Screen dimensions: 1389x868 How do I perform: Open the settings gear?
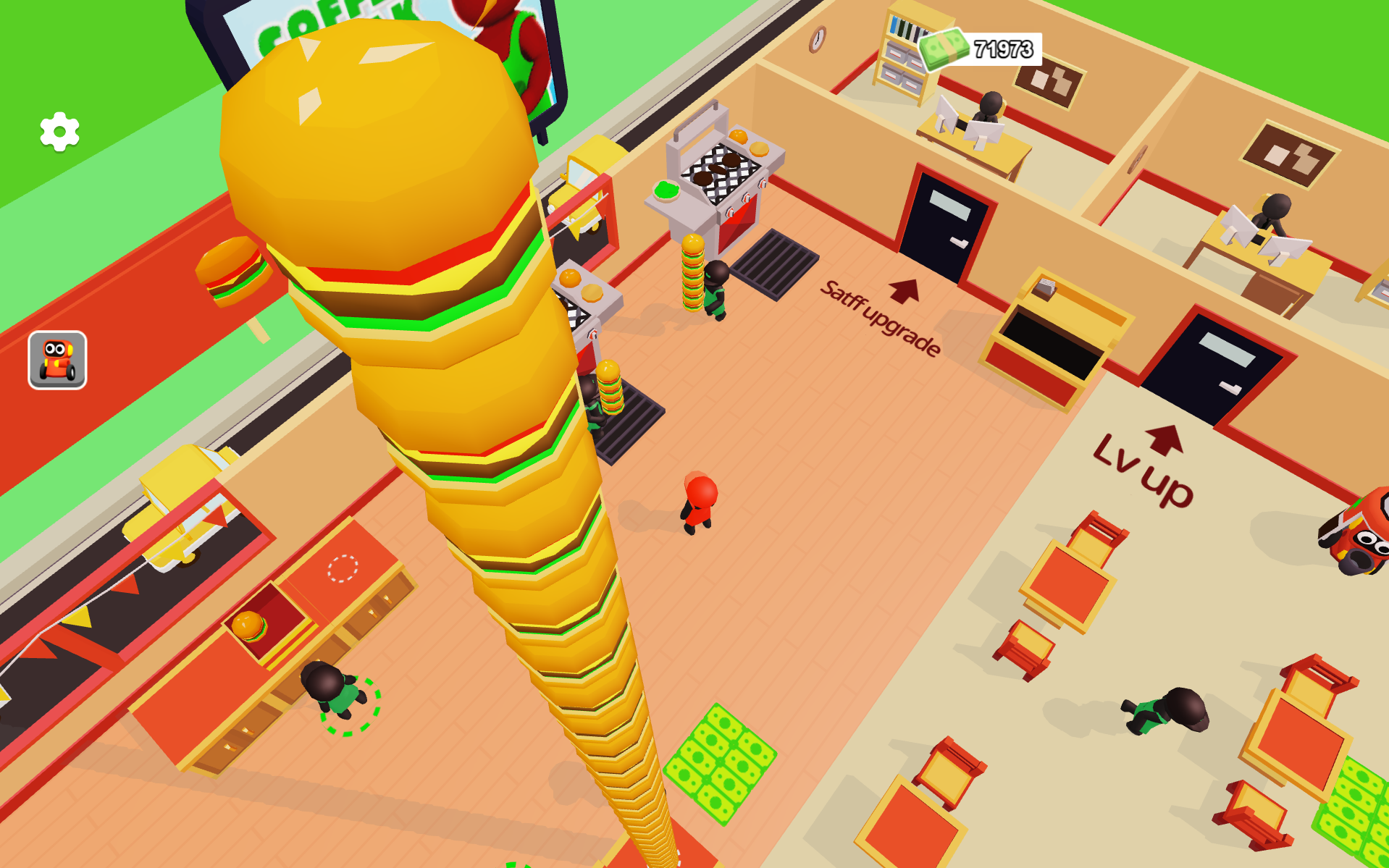coord(59,132)
